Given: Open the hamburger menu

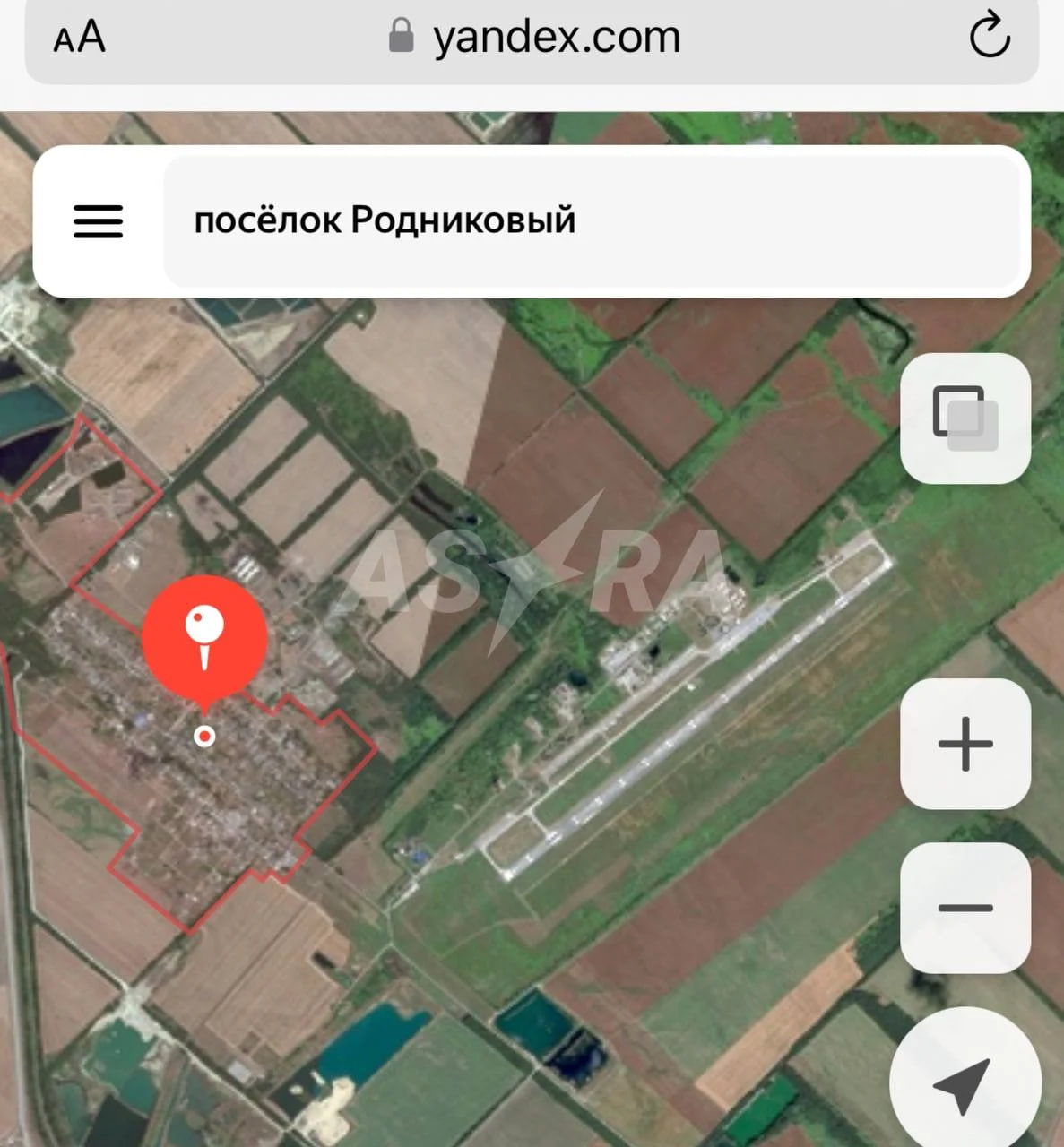Looking at the screenshot, I should tap(98, 220).
